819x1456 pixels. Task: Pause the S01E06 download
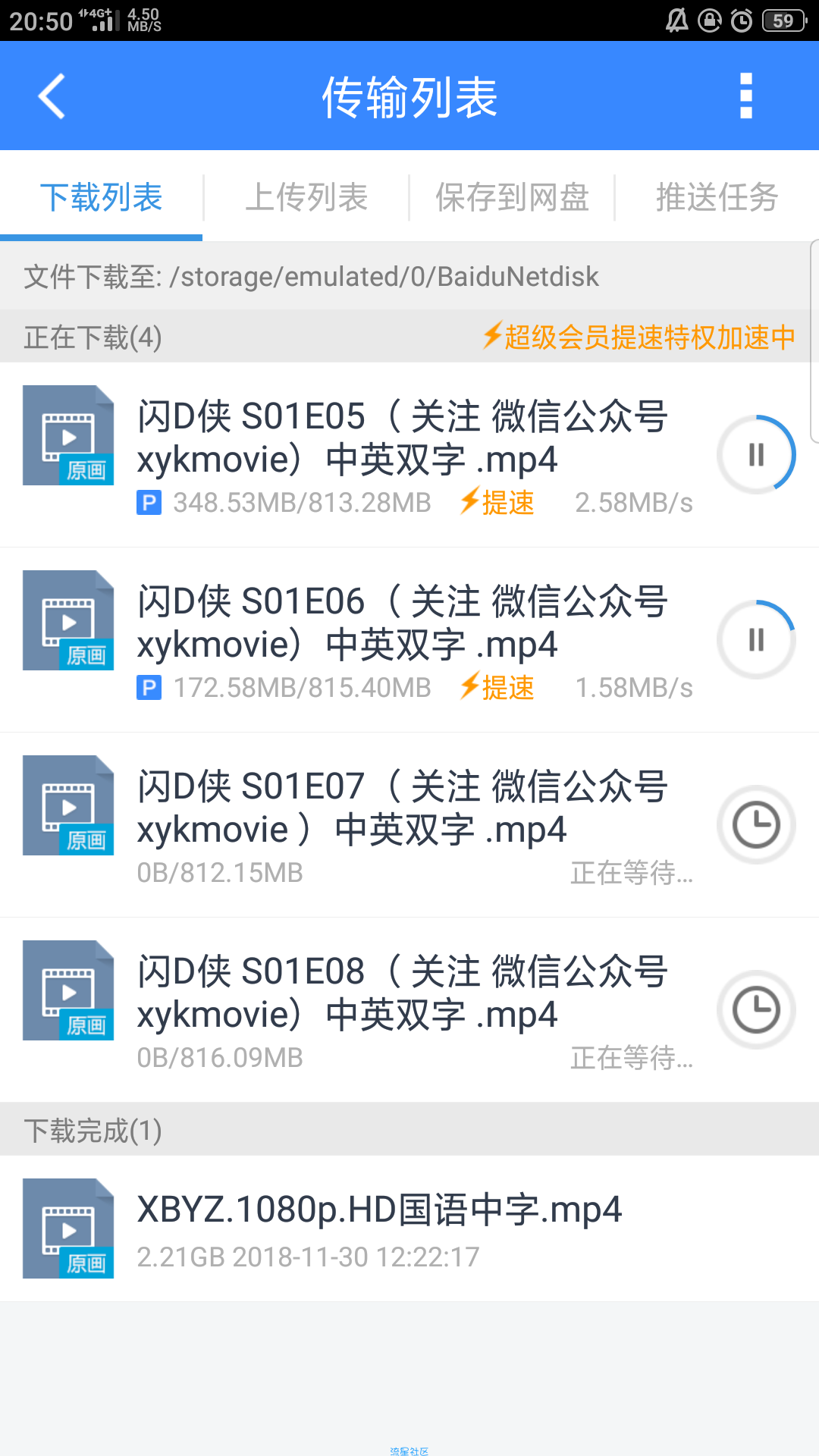pyautogui.click(x=756, y=640)
